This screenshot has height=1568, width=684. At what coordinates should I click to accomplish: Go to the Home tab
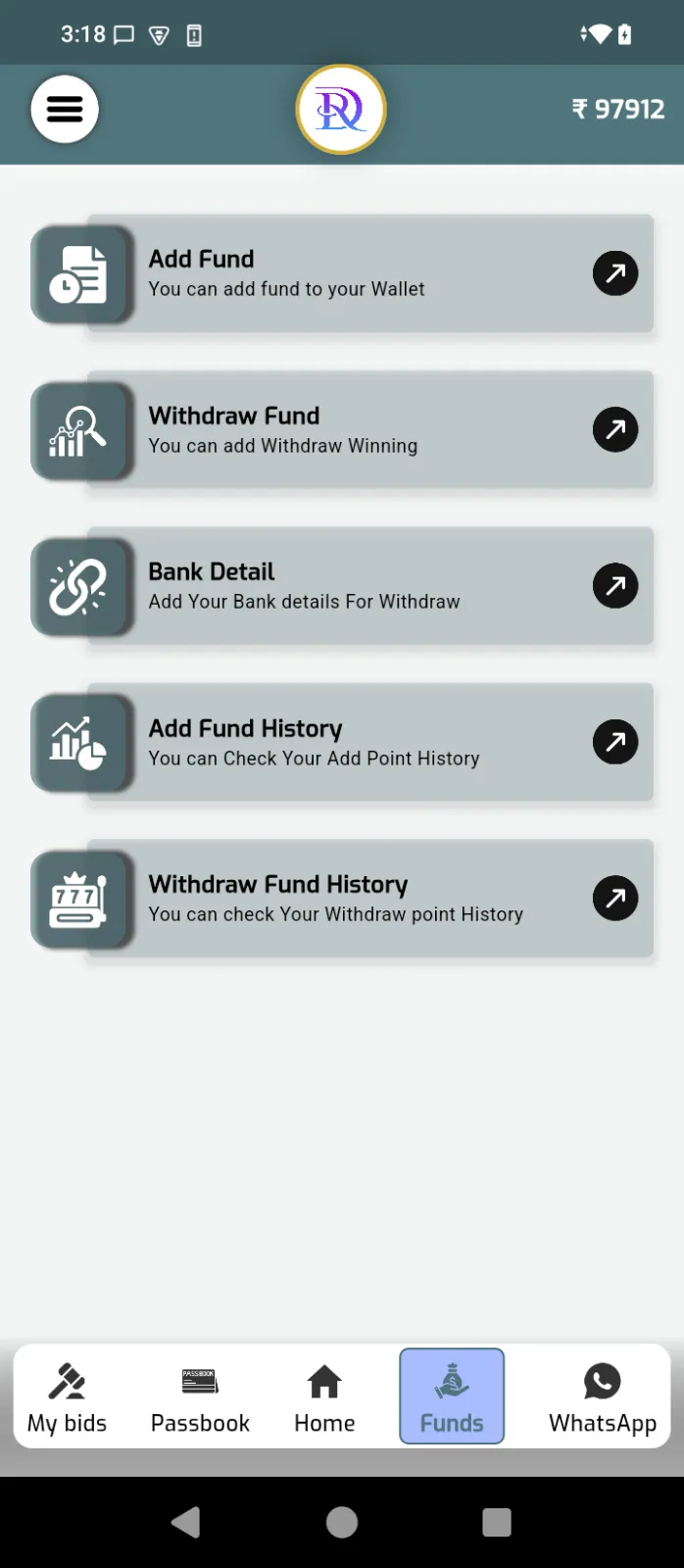[x=324, y=1397]
